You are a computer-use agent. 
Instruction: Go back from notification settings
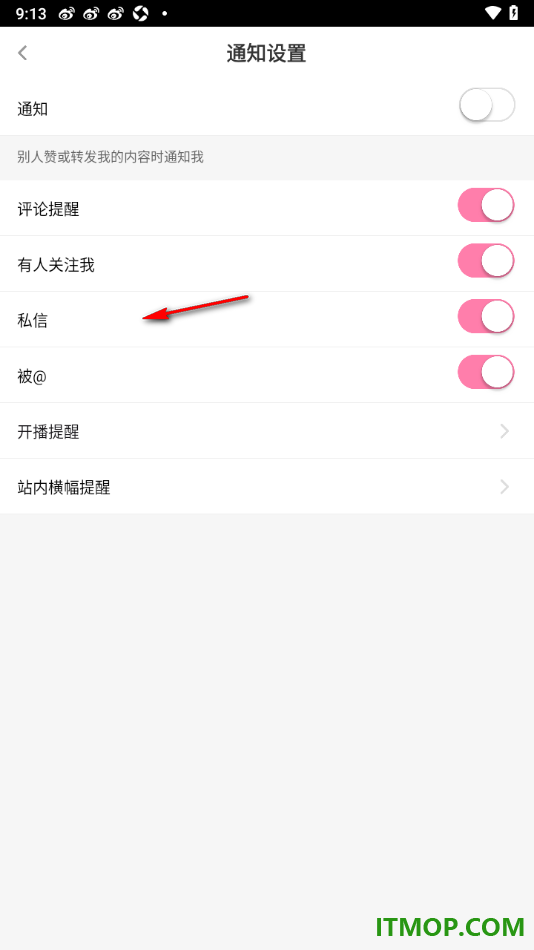pos(22,53)
